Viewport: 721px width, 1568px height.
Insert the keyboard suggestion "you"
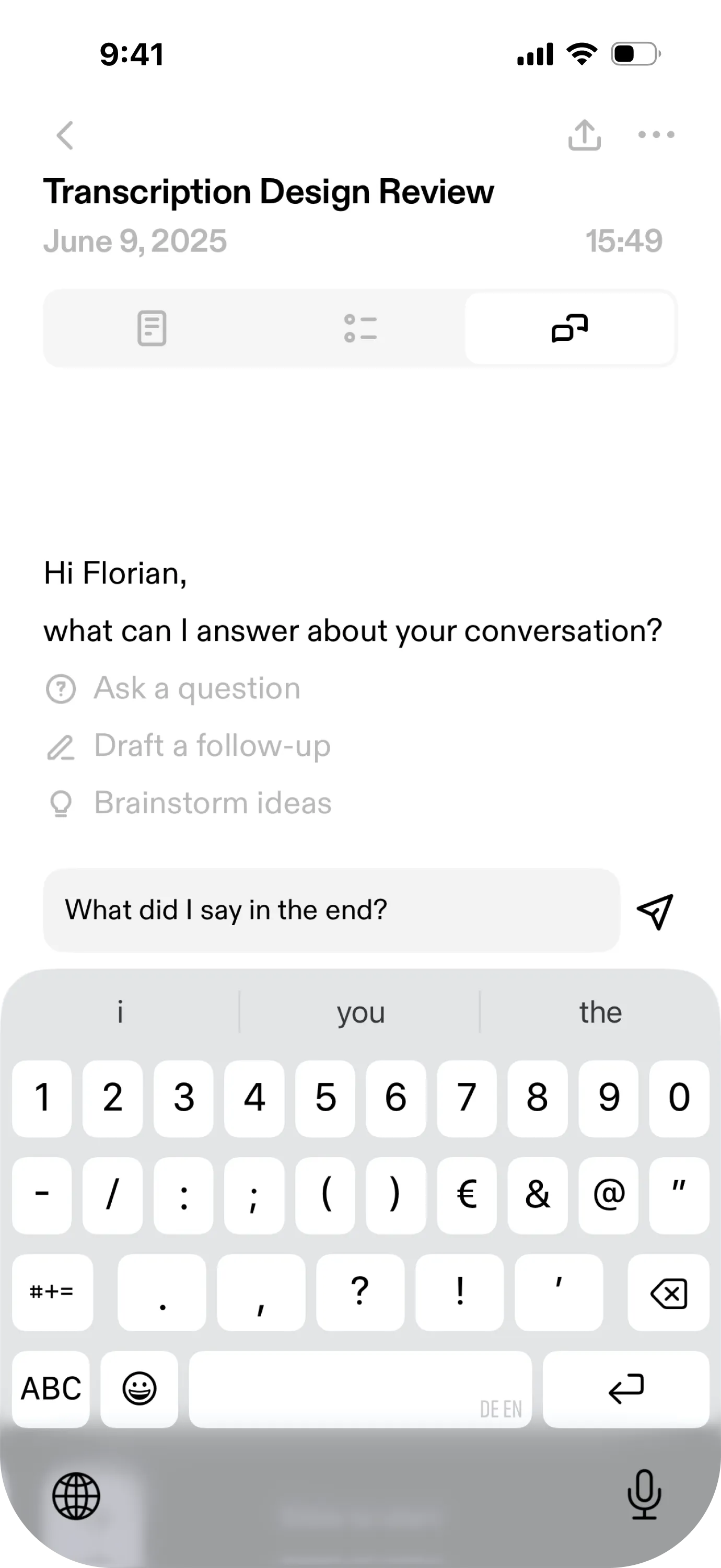click(360, 1012)
